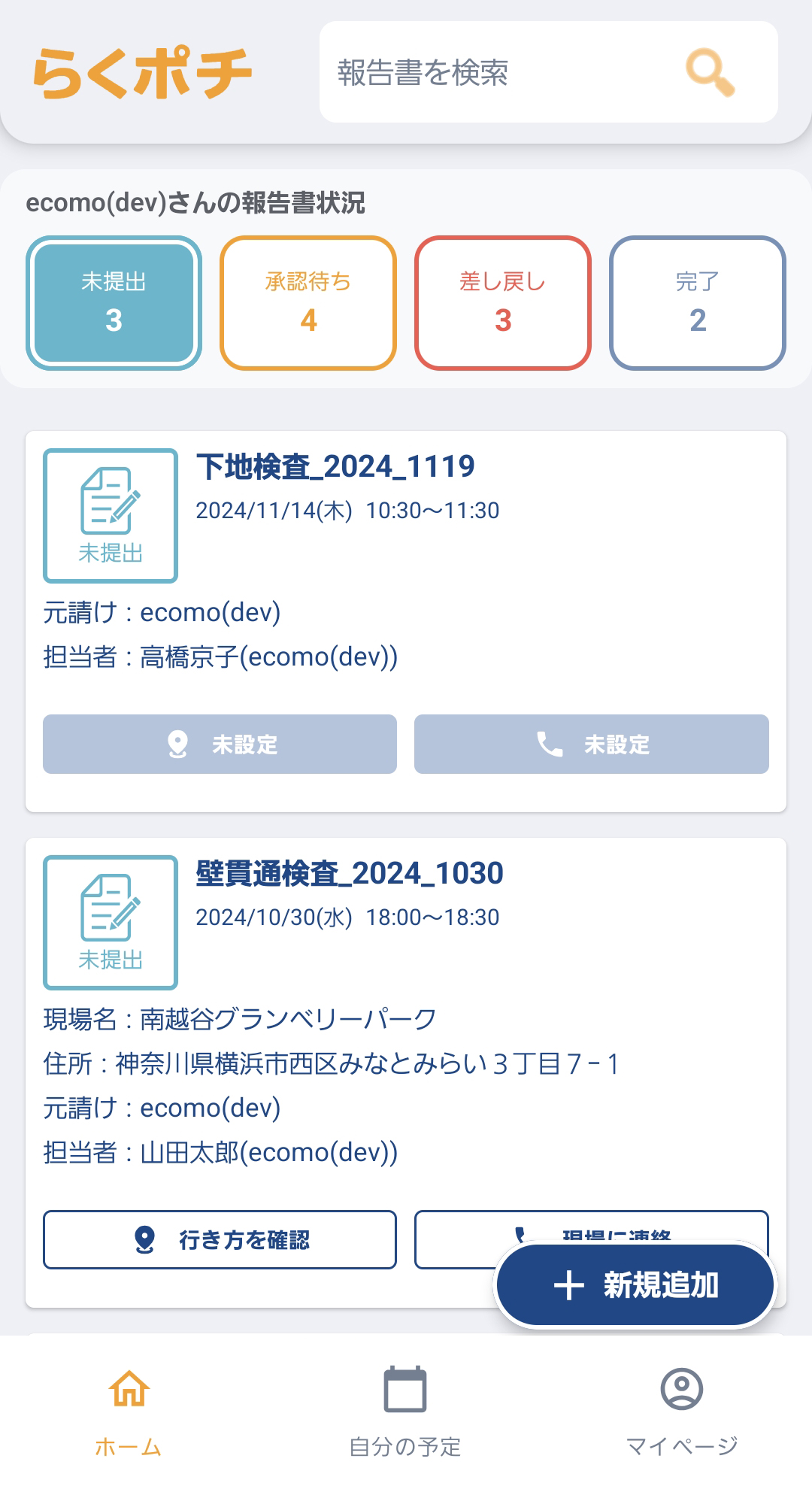
Task: Tap the 報告書を検索 search field
Action: (489, 73)
